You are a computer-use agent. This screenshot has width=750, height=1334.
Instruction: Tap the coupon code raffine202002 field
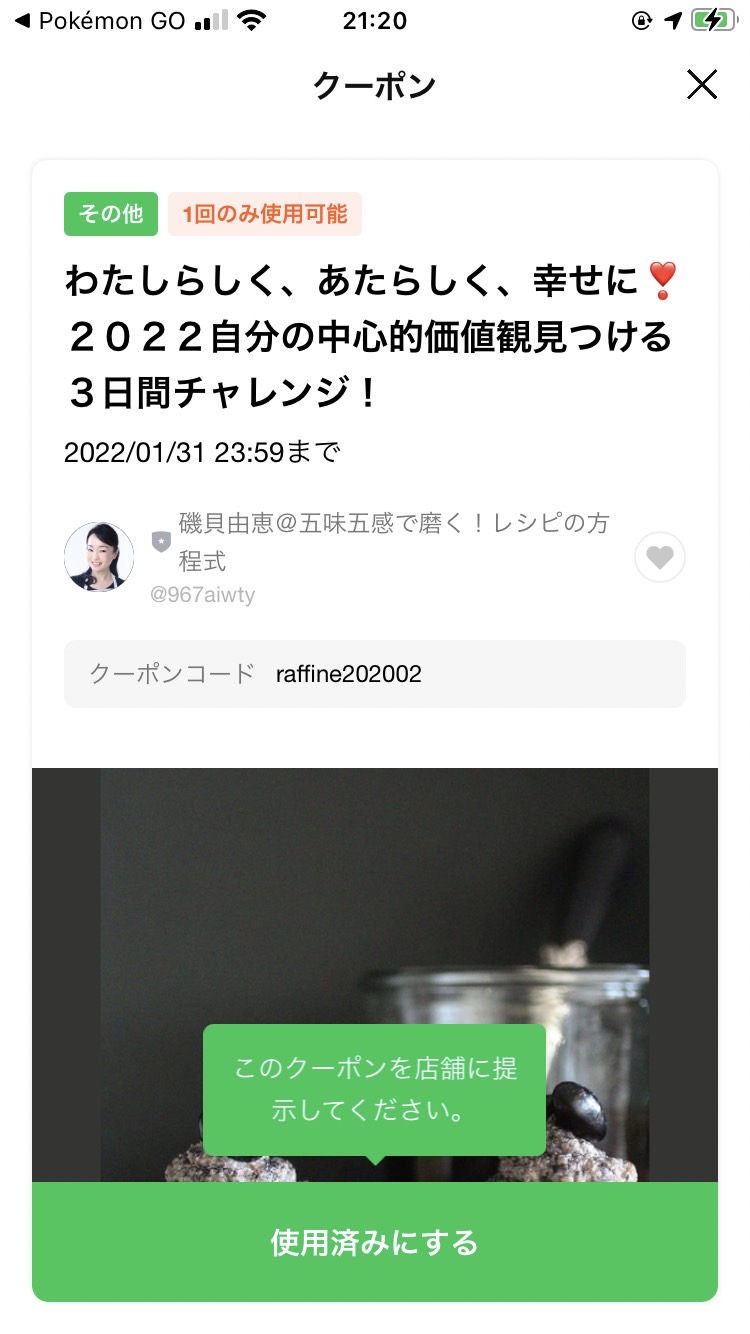[375, 674]
